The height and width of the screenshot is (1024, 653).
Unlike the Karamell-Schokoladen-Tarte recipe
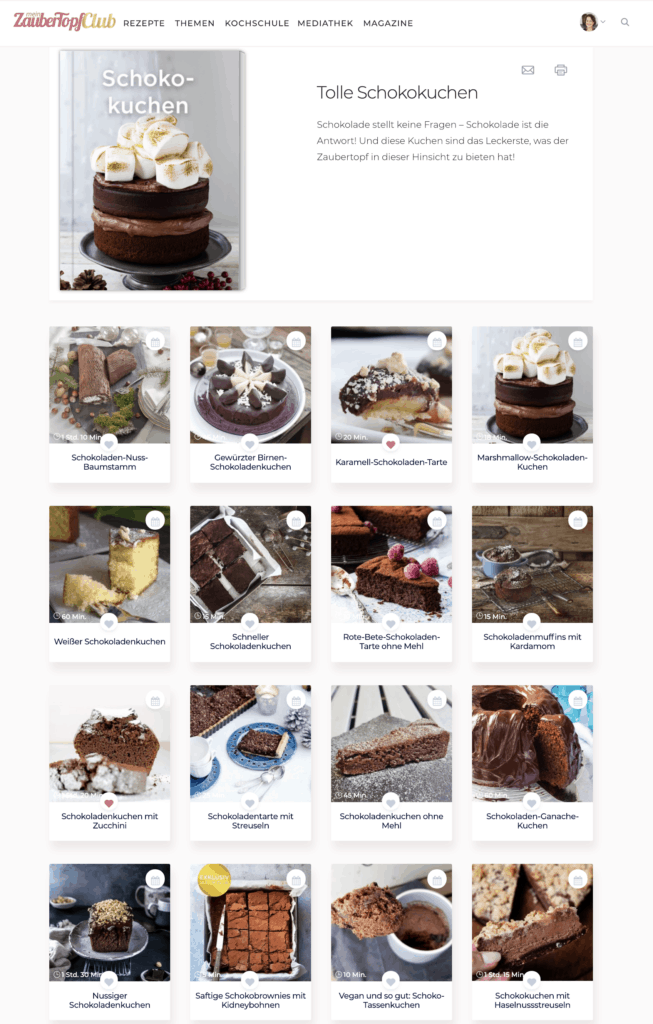[x=391, y=443]
